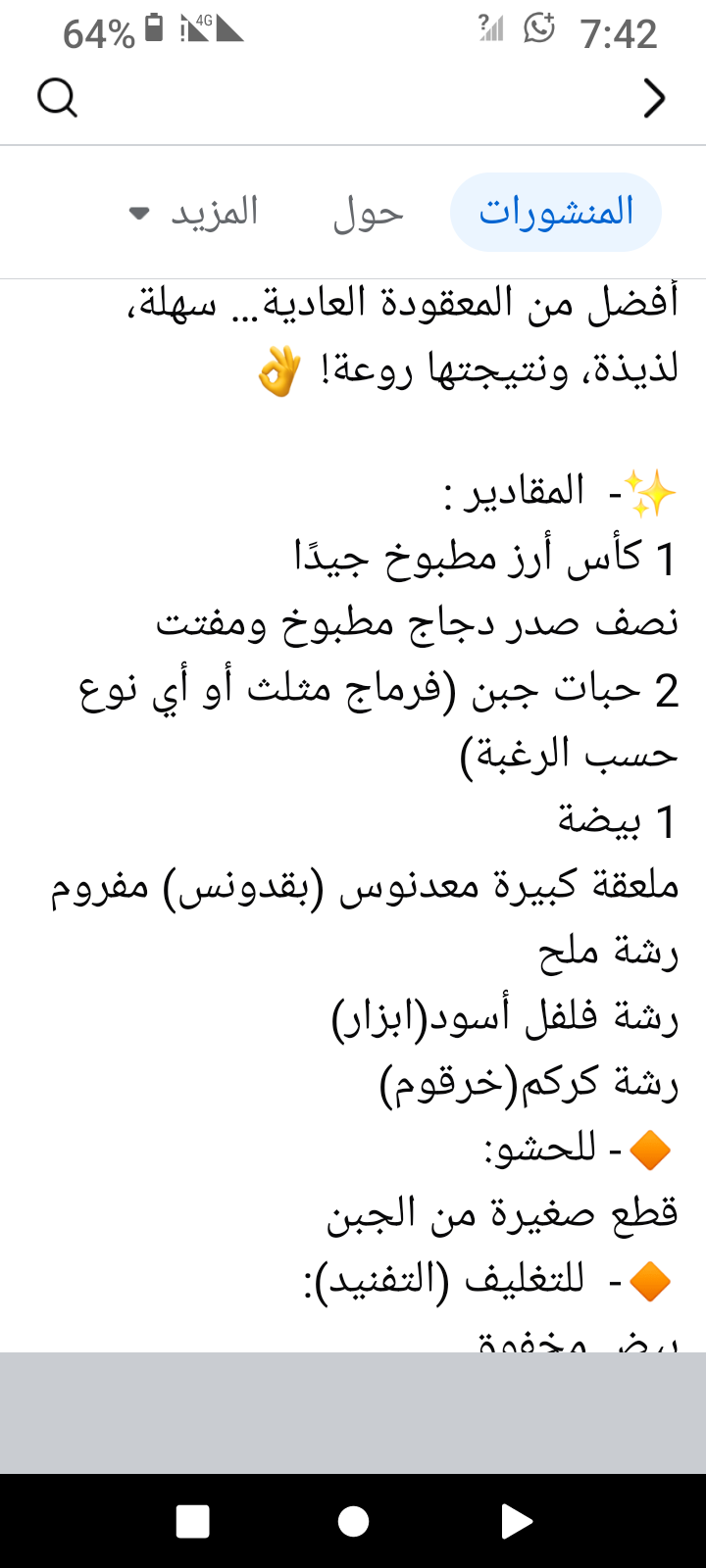
Task: Tap the system home button
Action: coord(353,1521)
